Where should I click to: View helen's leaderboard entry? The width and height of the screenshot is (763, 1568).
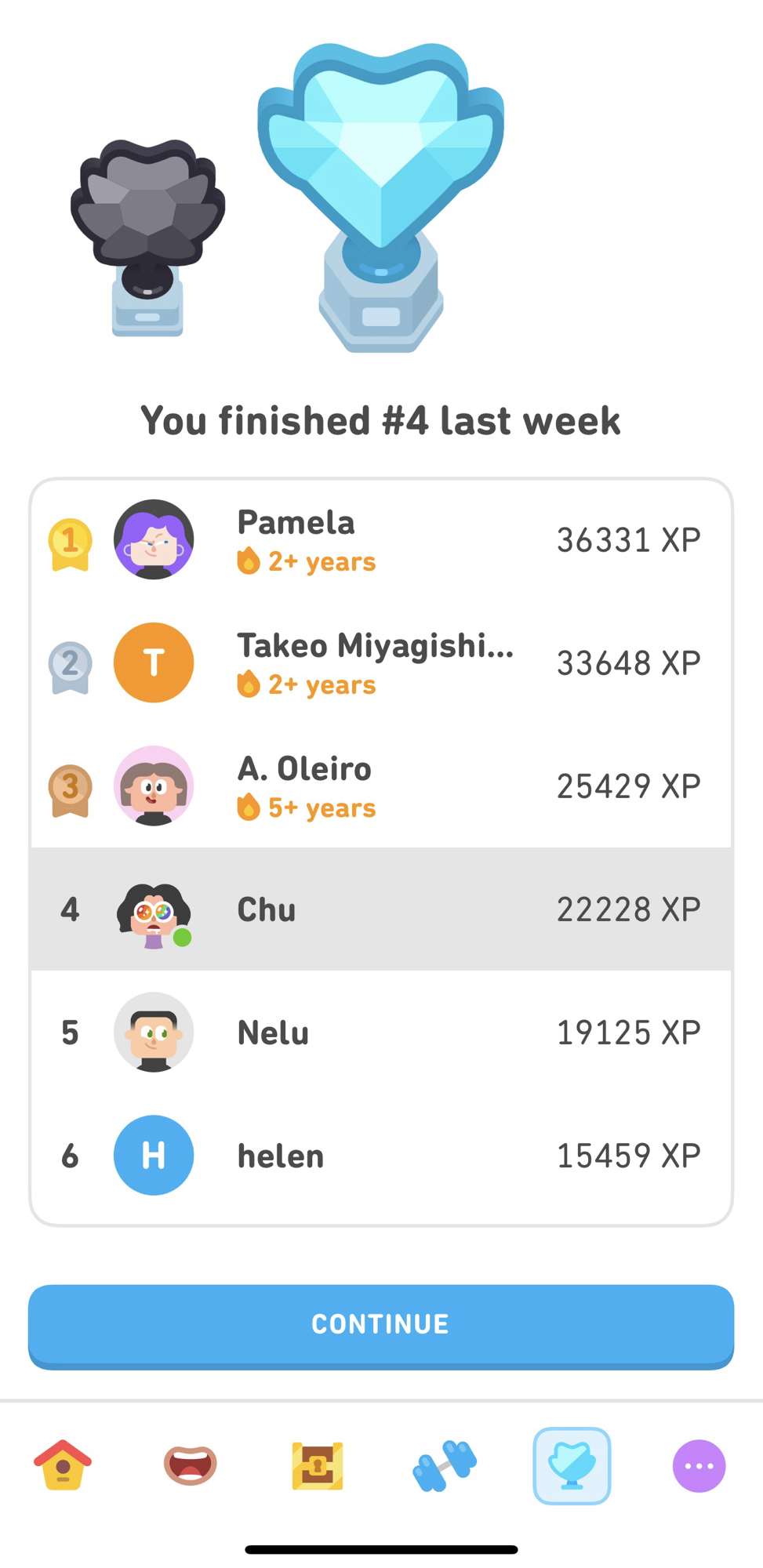(381, 1156)
